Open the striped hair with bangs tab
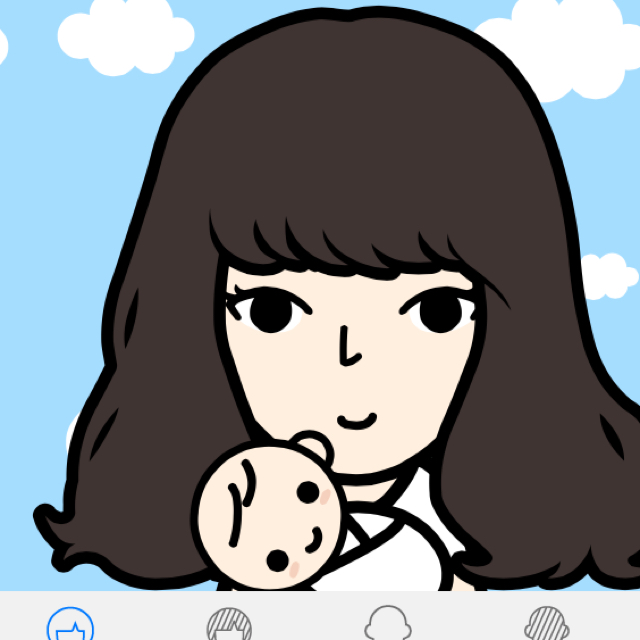The width and height of the screenshot is (640, 640). 229,626
